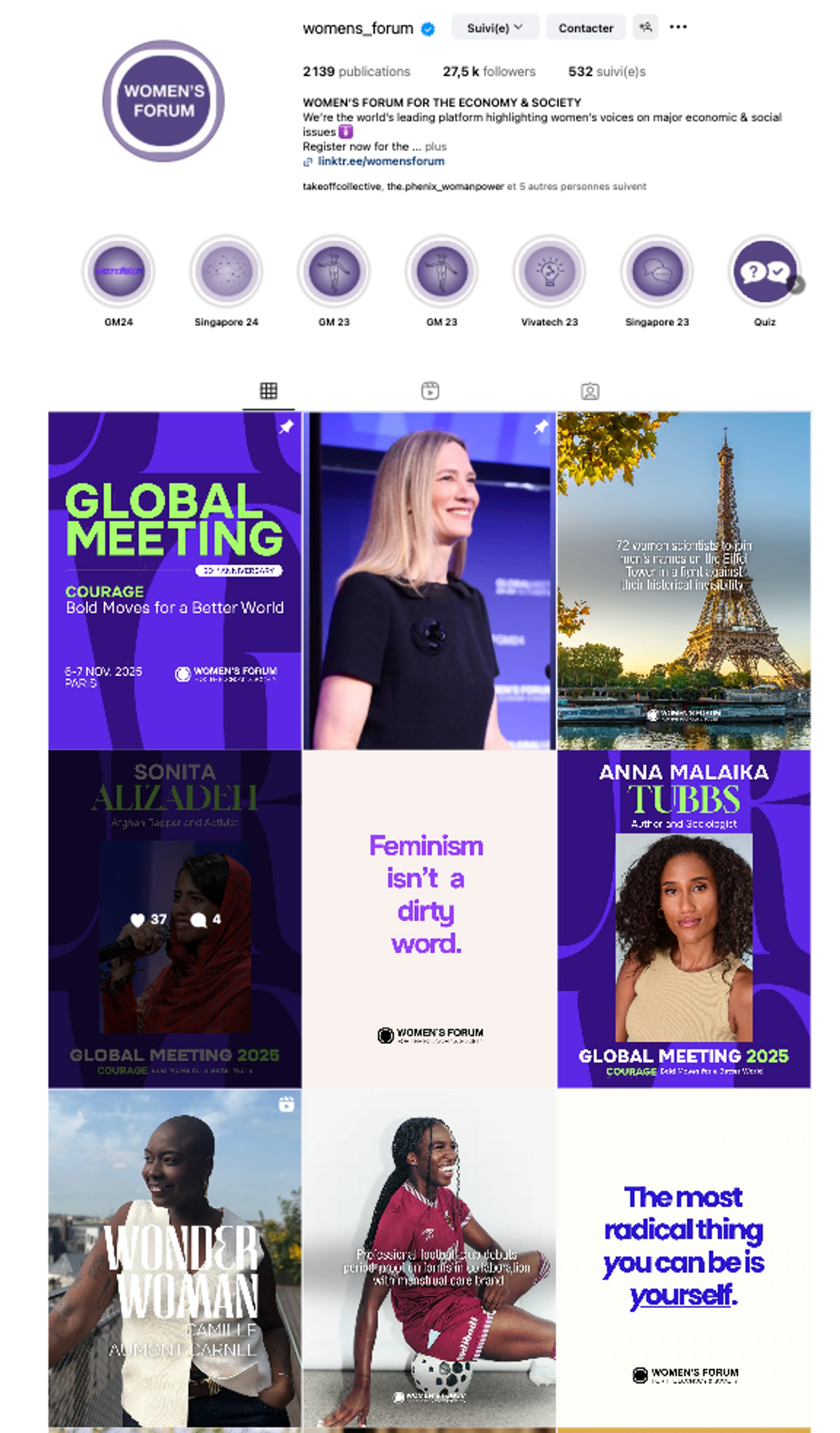840x1433 pixels.
Task: Open the Anna Malaika Tubbs post
Action: click(x=683, y=918)
